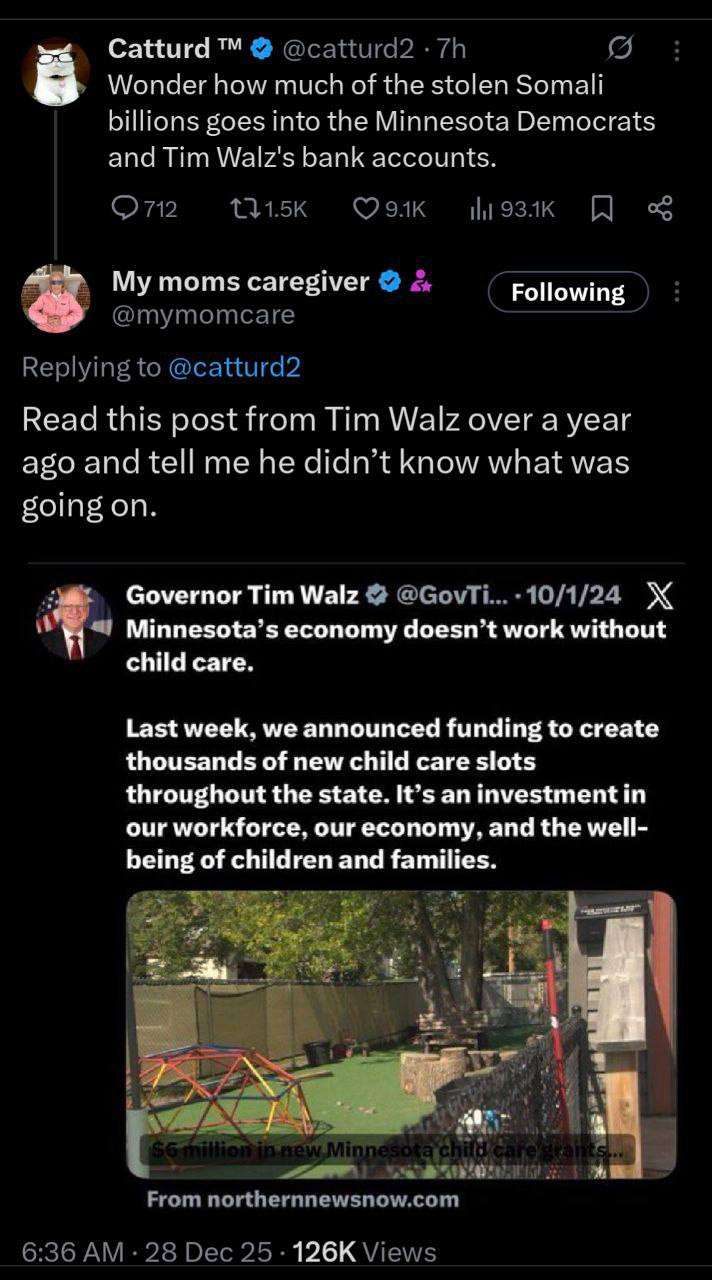712x1280 pixels.
Task: Share Catturd's post
Action: [x=660, y=208]
